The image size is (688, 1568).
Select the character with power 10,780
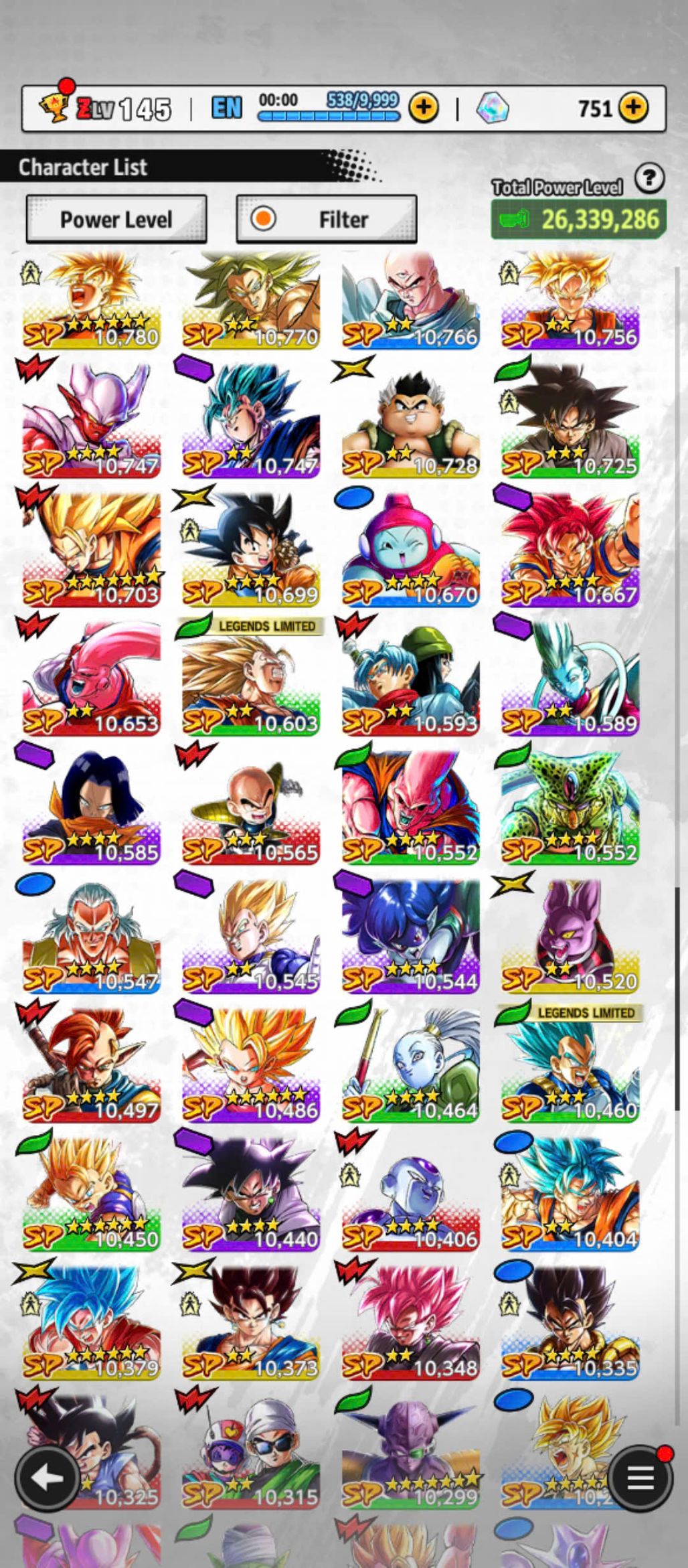(x=91, y=301)
